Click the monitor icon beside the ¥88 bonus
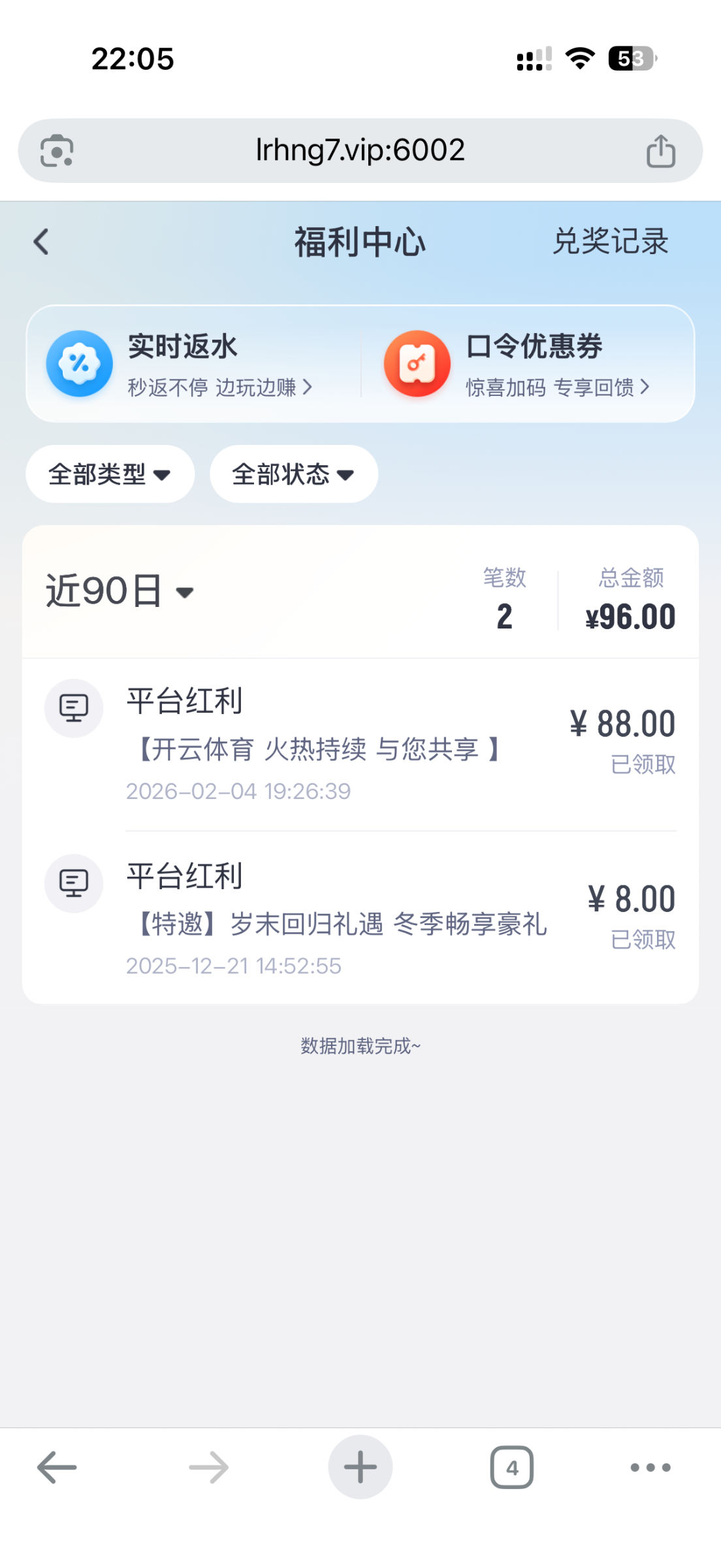 (x=73, y=707)
